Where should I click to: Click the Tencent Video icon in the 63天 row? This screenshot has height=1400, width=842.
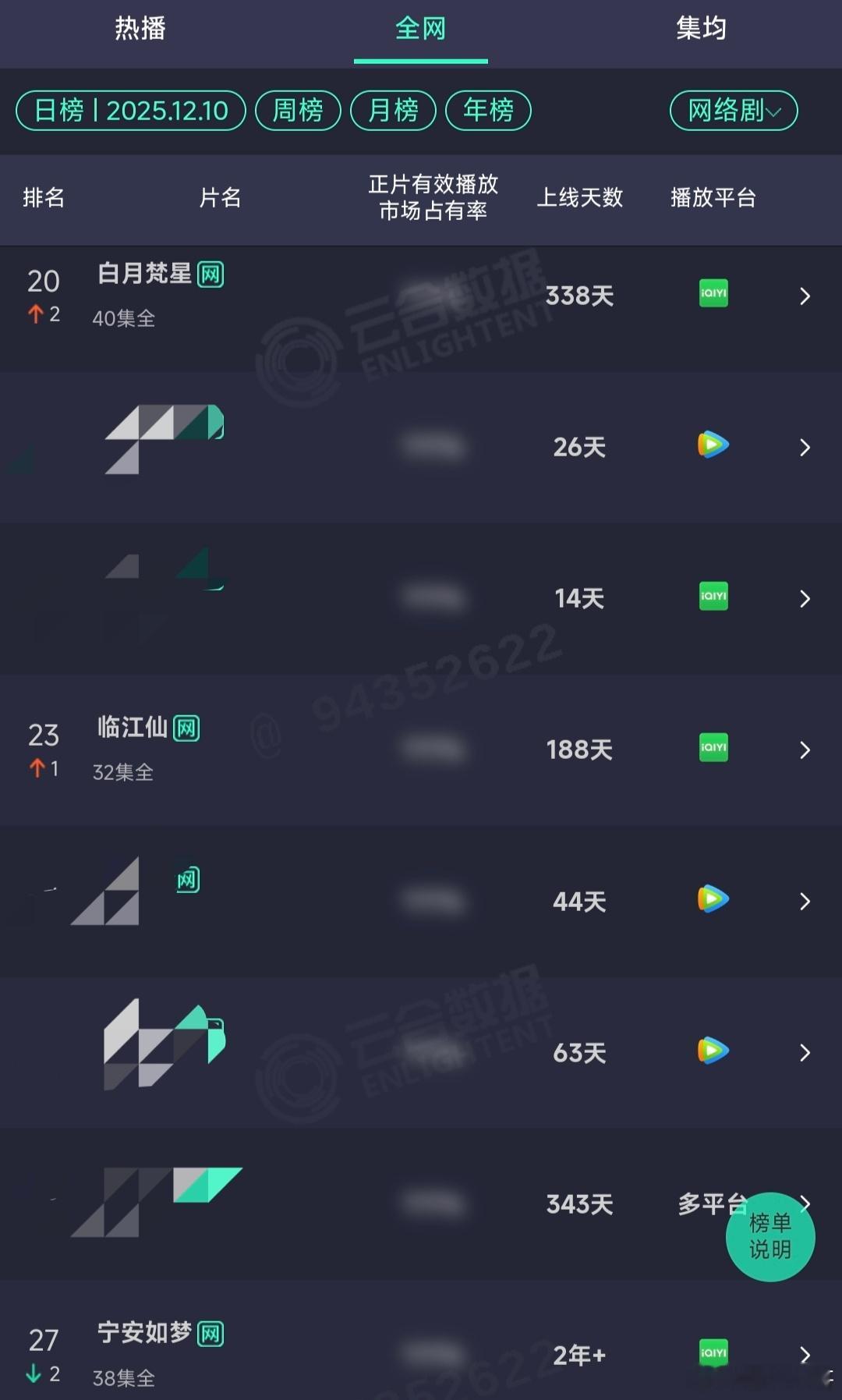(712, 1051)
